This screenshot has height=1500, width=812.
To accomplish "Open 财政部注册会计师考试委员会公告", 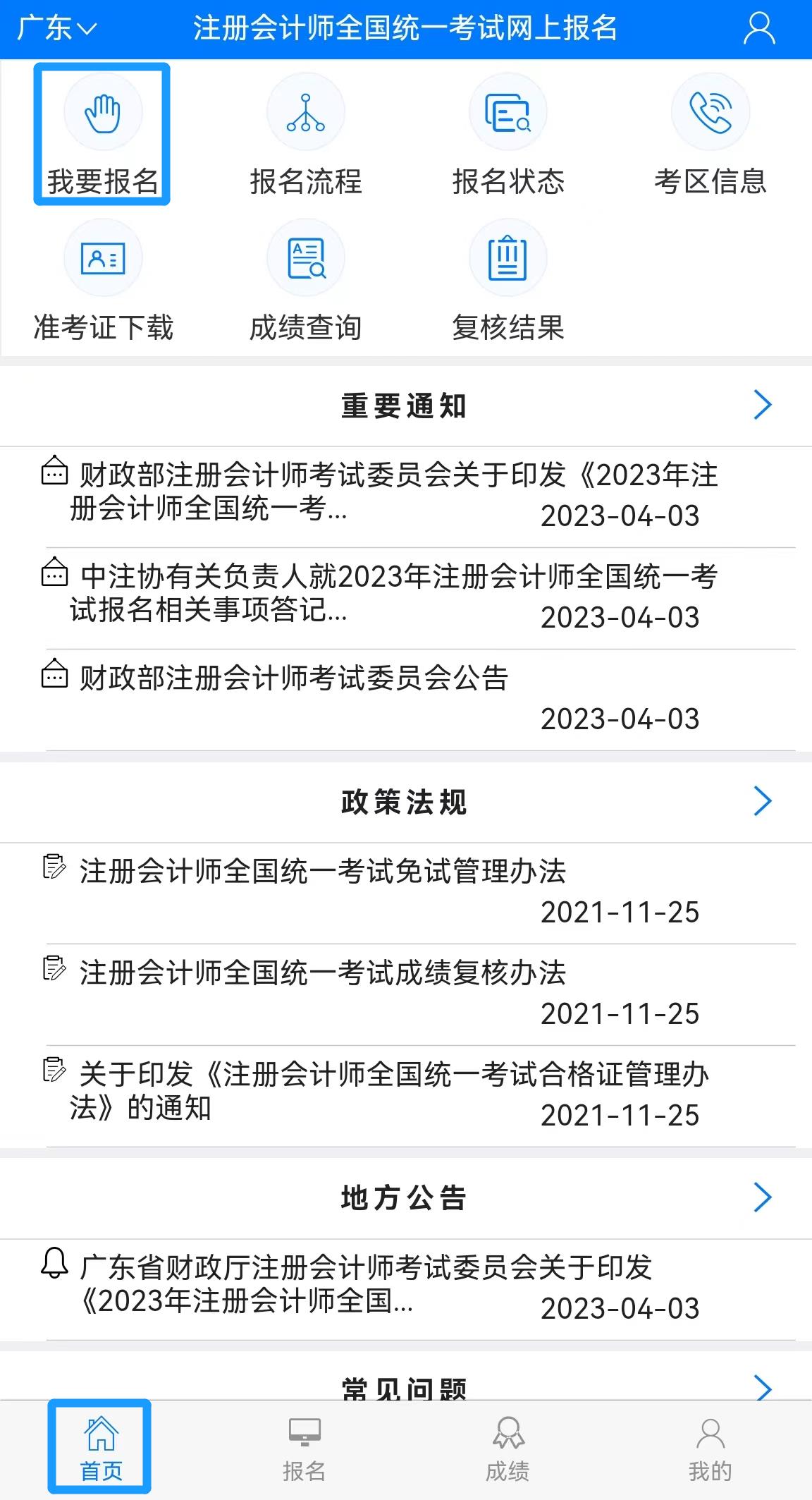I will click(295, 678).
